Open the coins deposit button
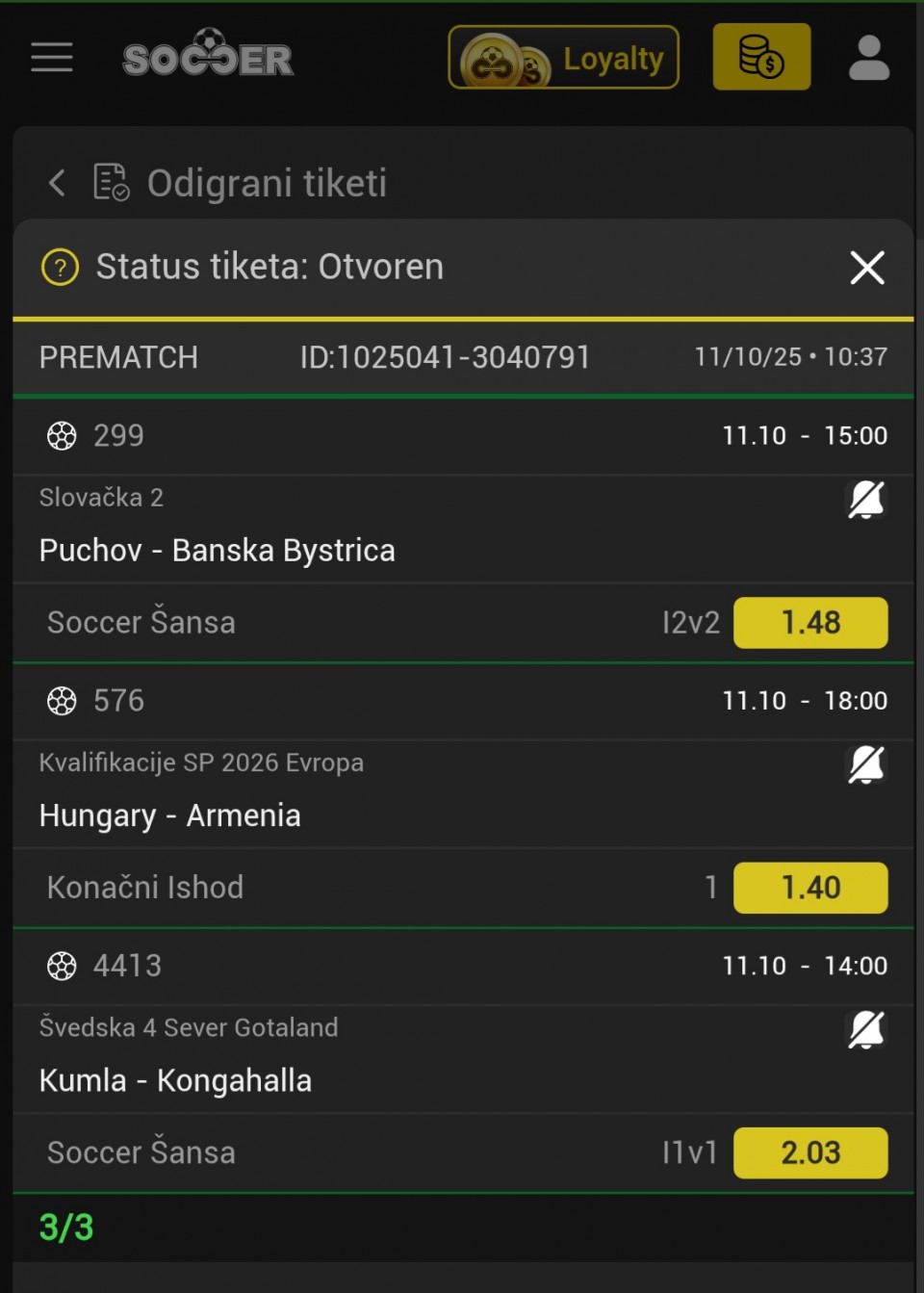Image resolution: width=924 pixels, height=1293 pixels. (761, 58)
